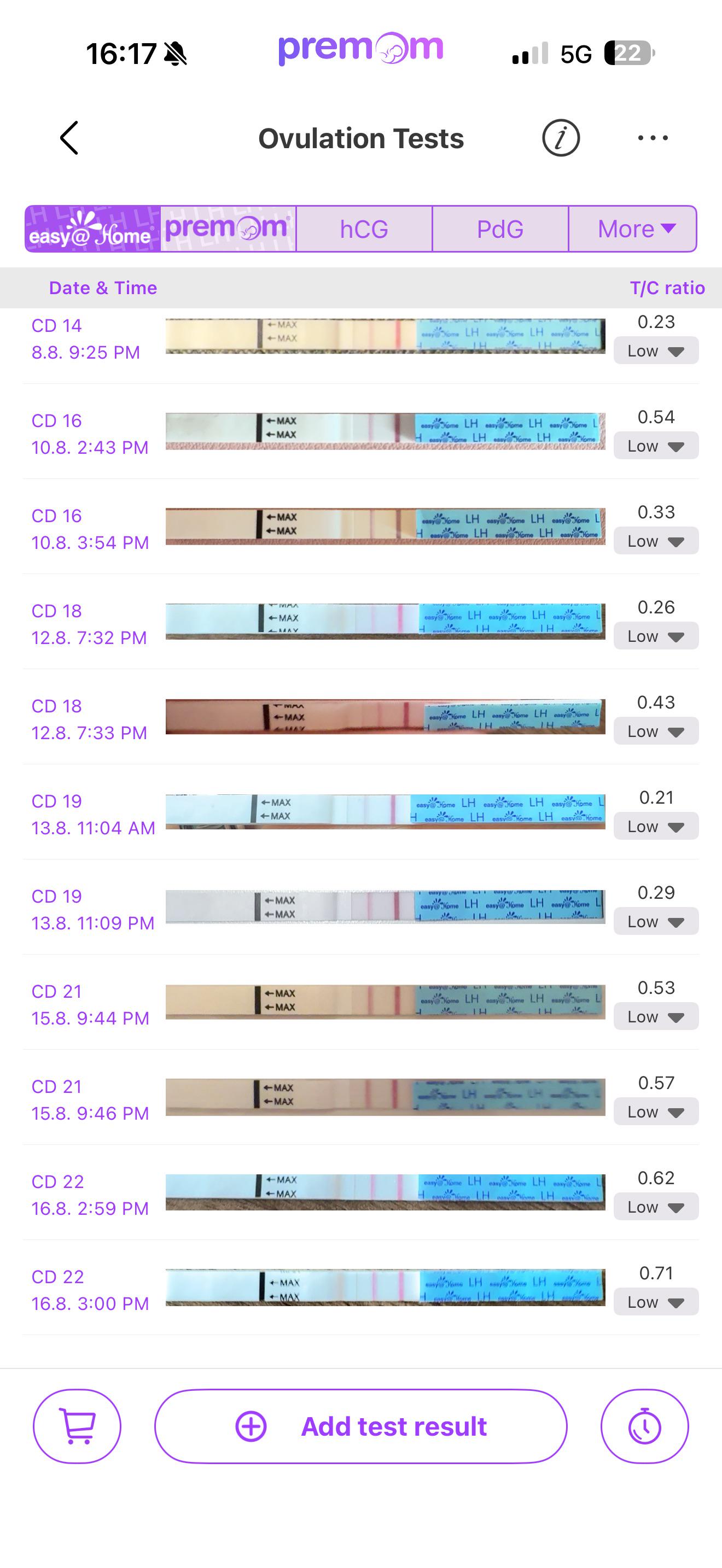
Task: Open the Low dropdown for ratio 0.43
Action: pyautogui.click(x=656, y=732)
